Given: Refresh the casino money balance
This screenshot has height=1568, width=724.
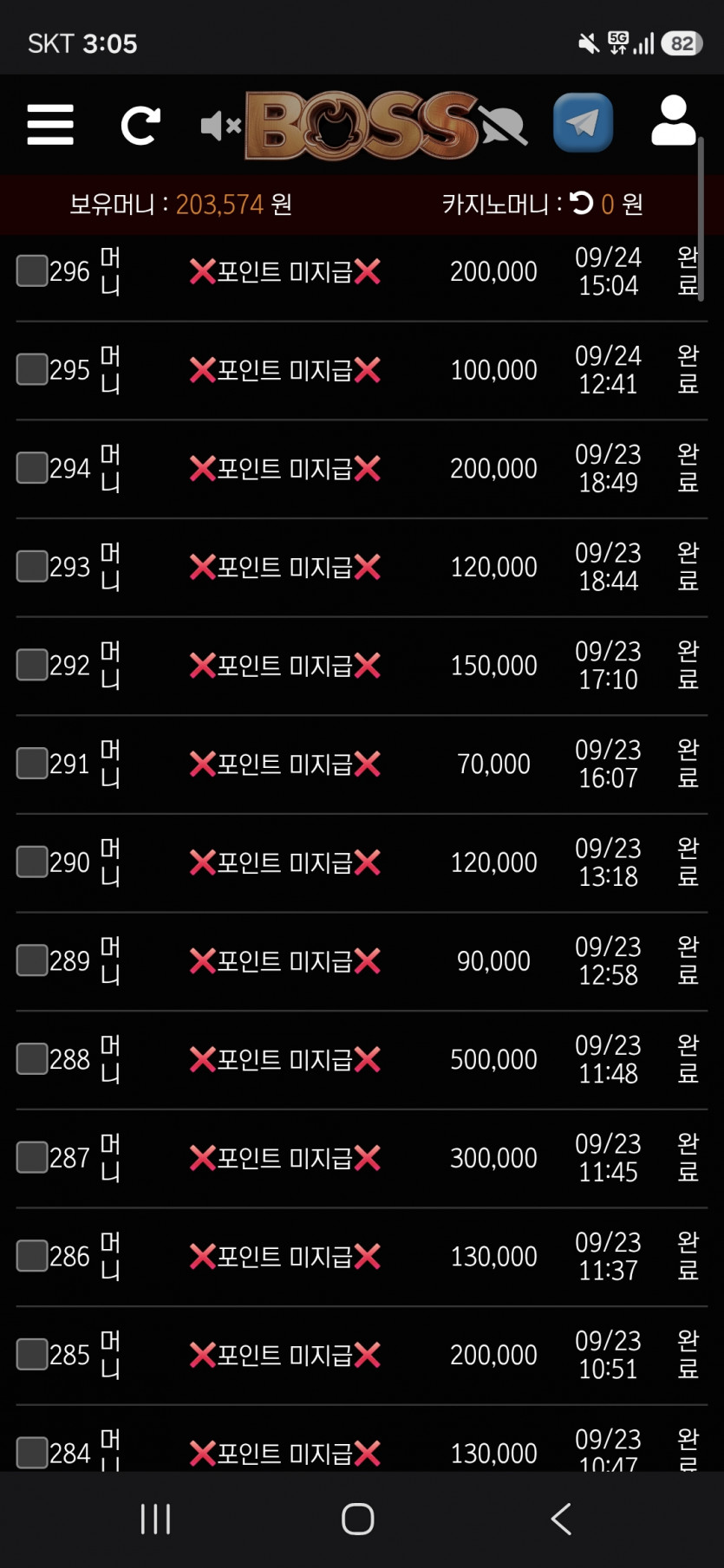Looking at the screenshot, I should pos(582,203).
